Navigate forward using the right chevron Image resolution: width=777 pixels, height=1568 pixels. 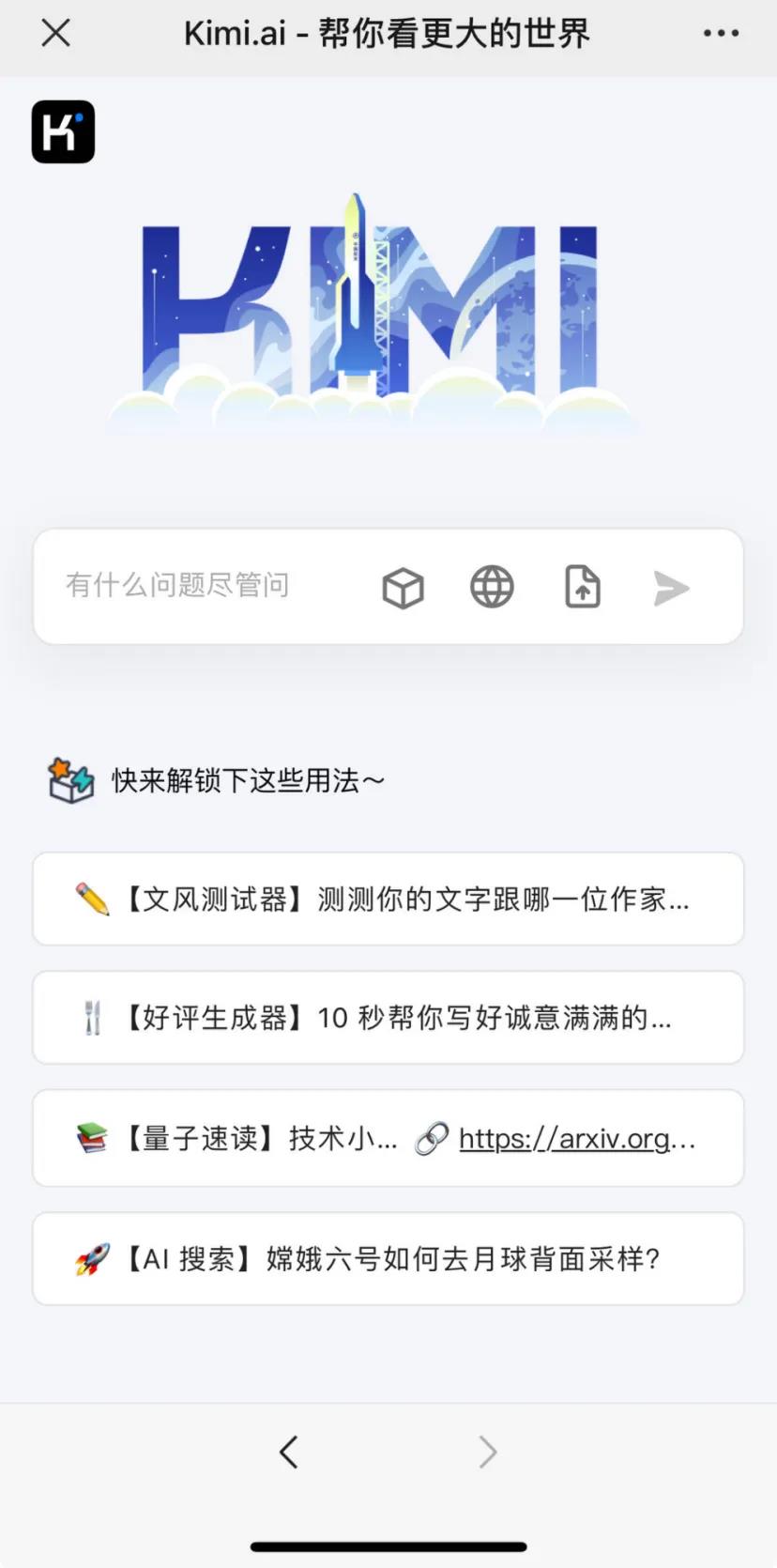tap(487, 1452)
